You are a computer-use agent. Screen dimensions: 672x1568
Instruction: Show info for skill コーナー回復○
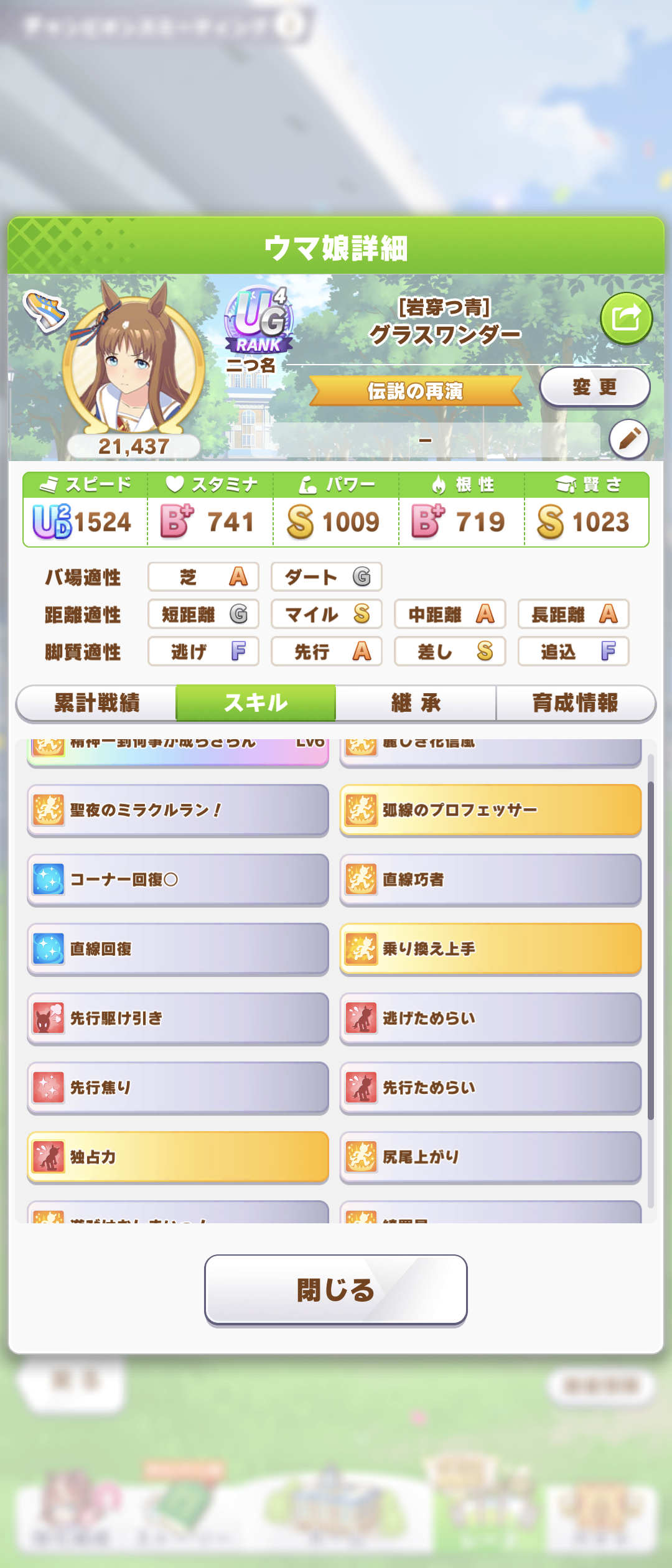[178, 879]
